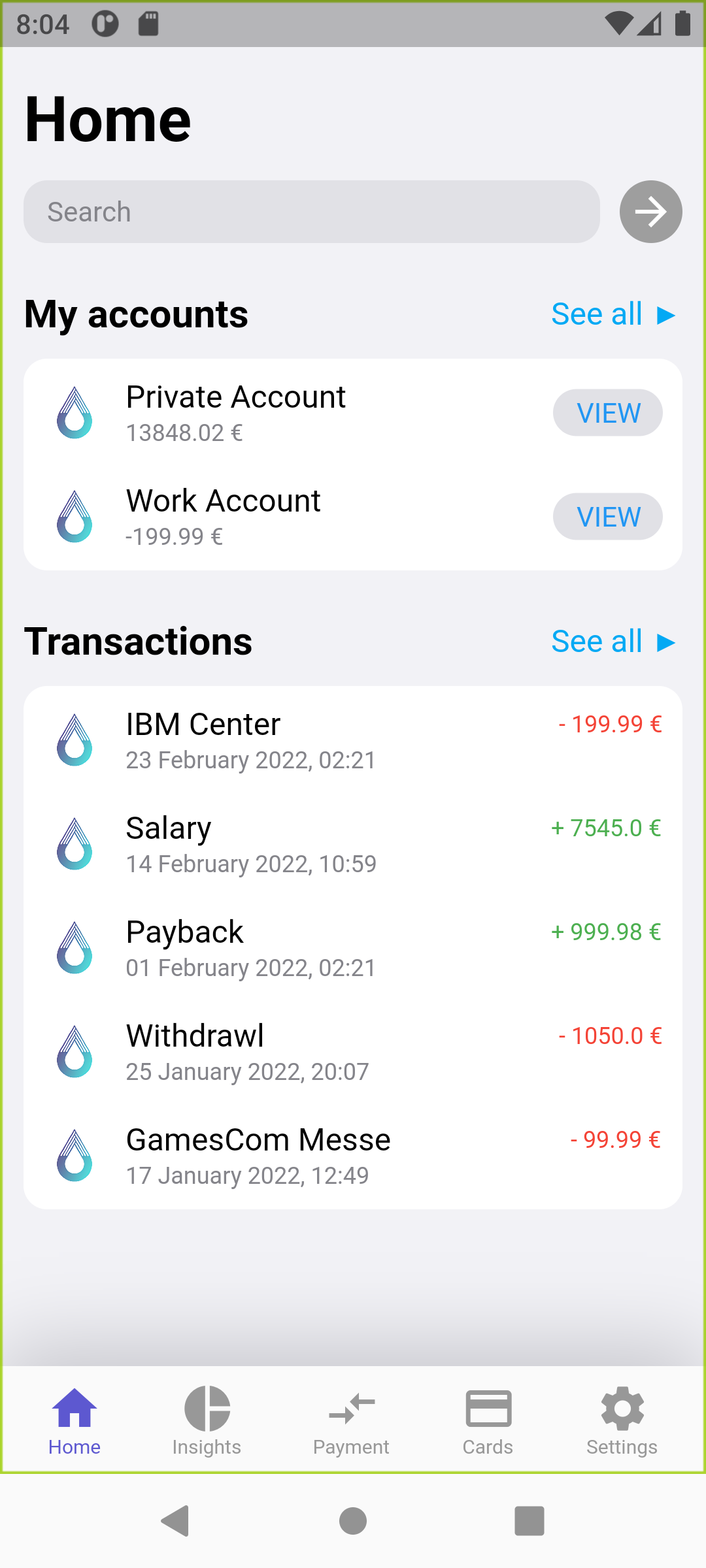Tap the Search input field

(311, 212)
